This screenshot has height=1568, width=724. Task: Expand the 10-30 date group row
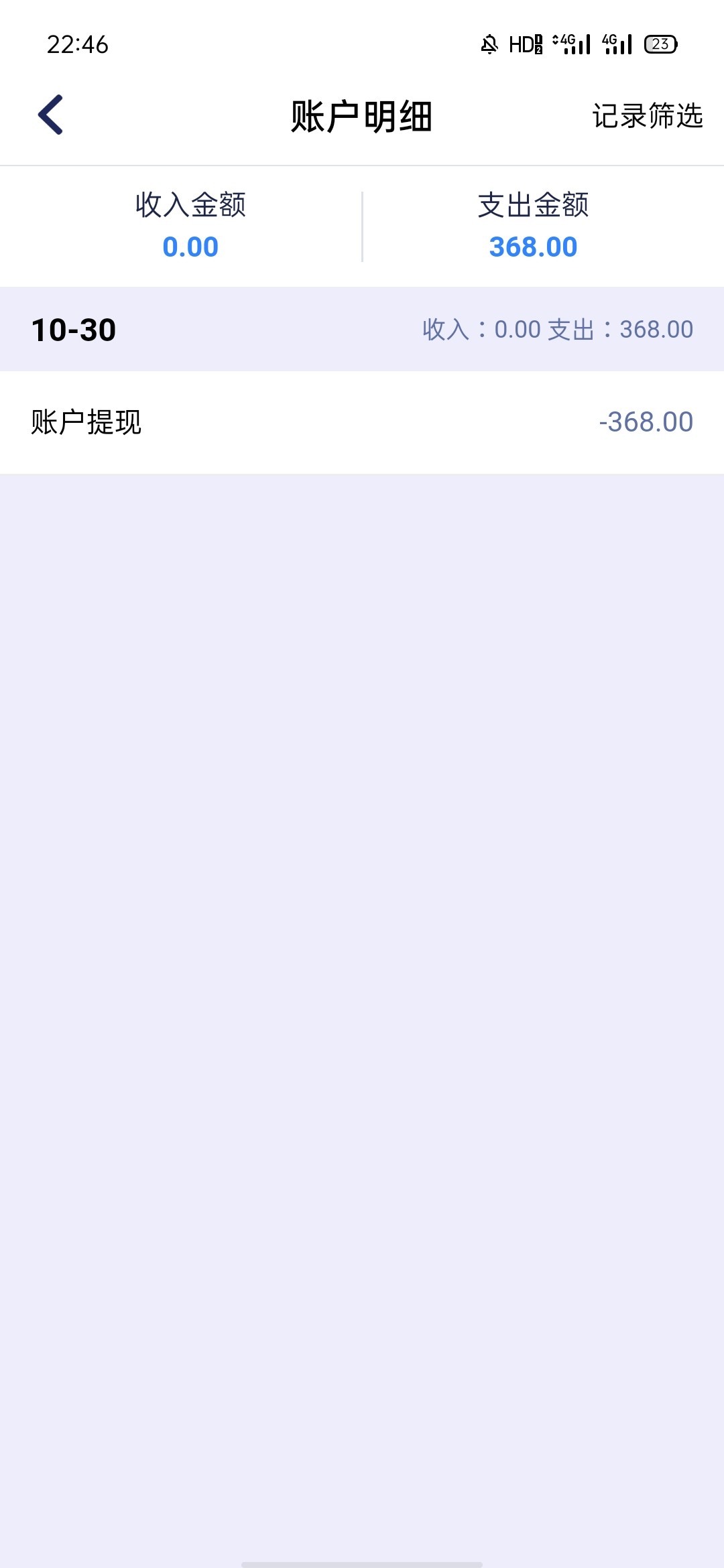(72, 328)
